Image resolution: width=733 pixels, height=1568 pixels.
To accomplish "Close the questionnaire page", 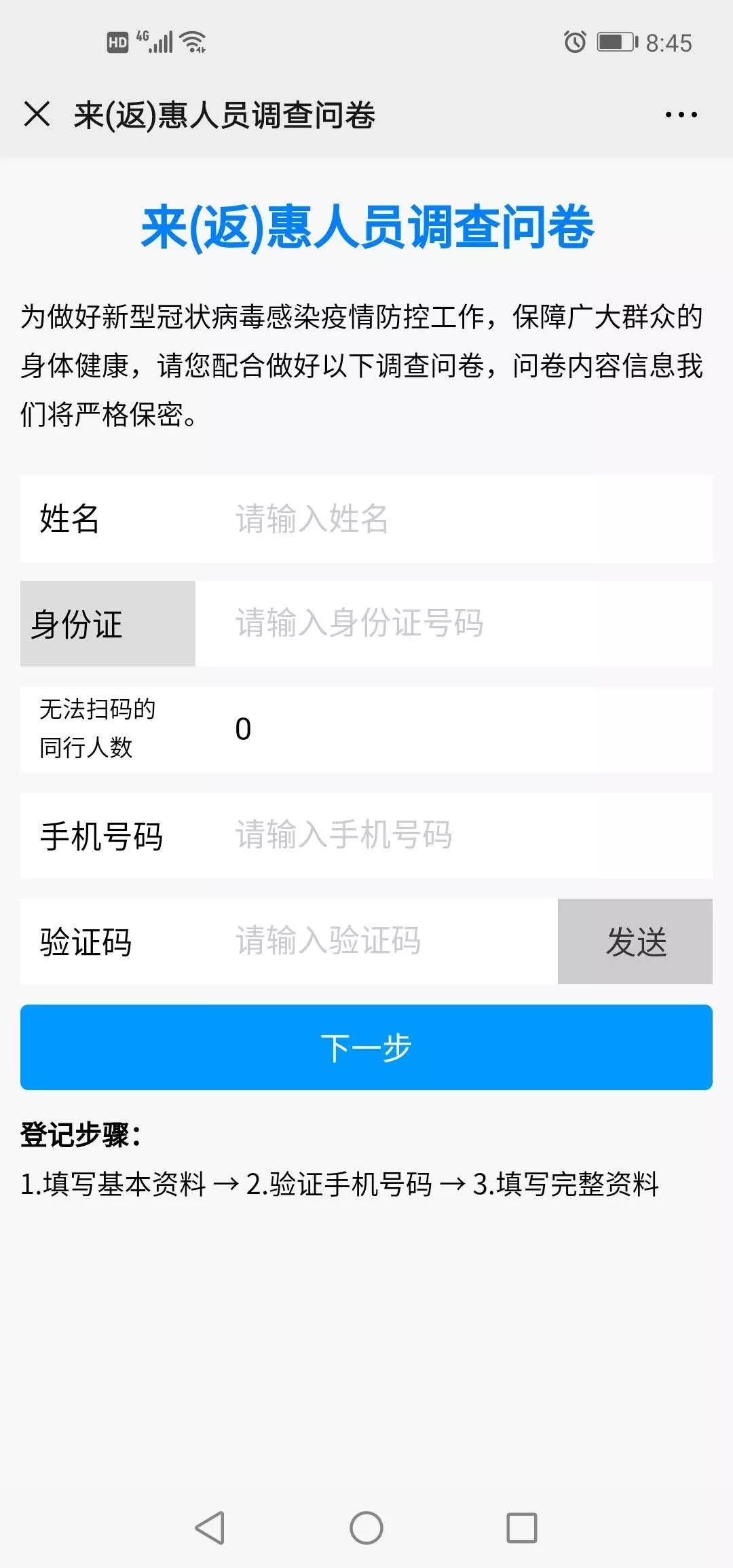I will tap(37, 114).
